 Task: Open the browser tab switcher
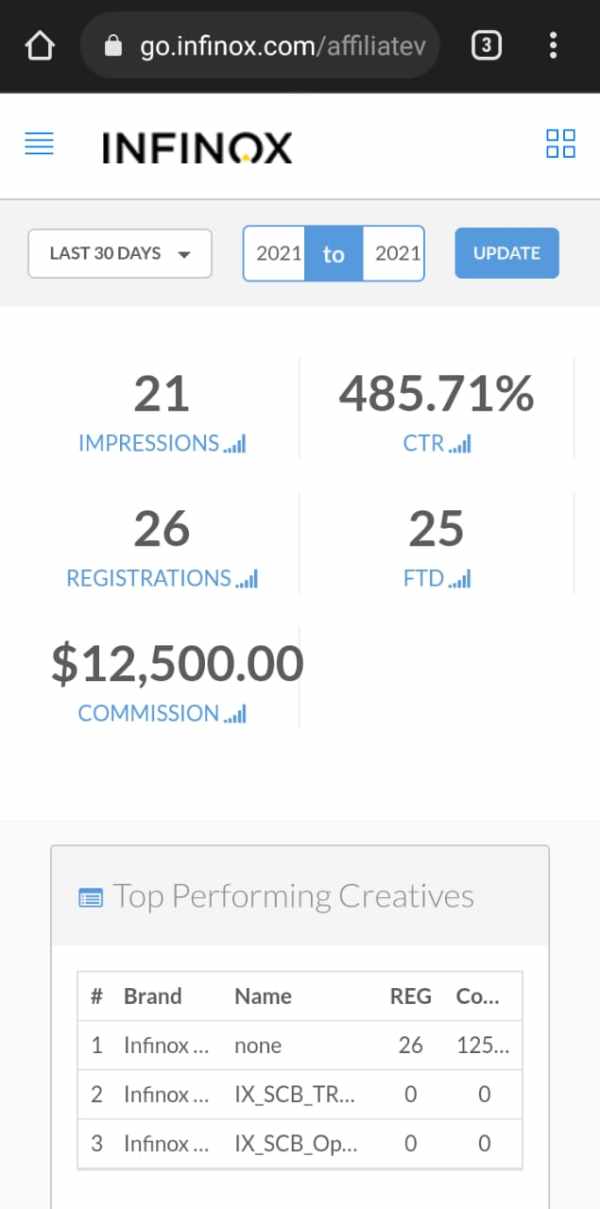click(486, 46)
